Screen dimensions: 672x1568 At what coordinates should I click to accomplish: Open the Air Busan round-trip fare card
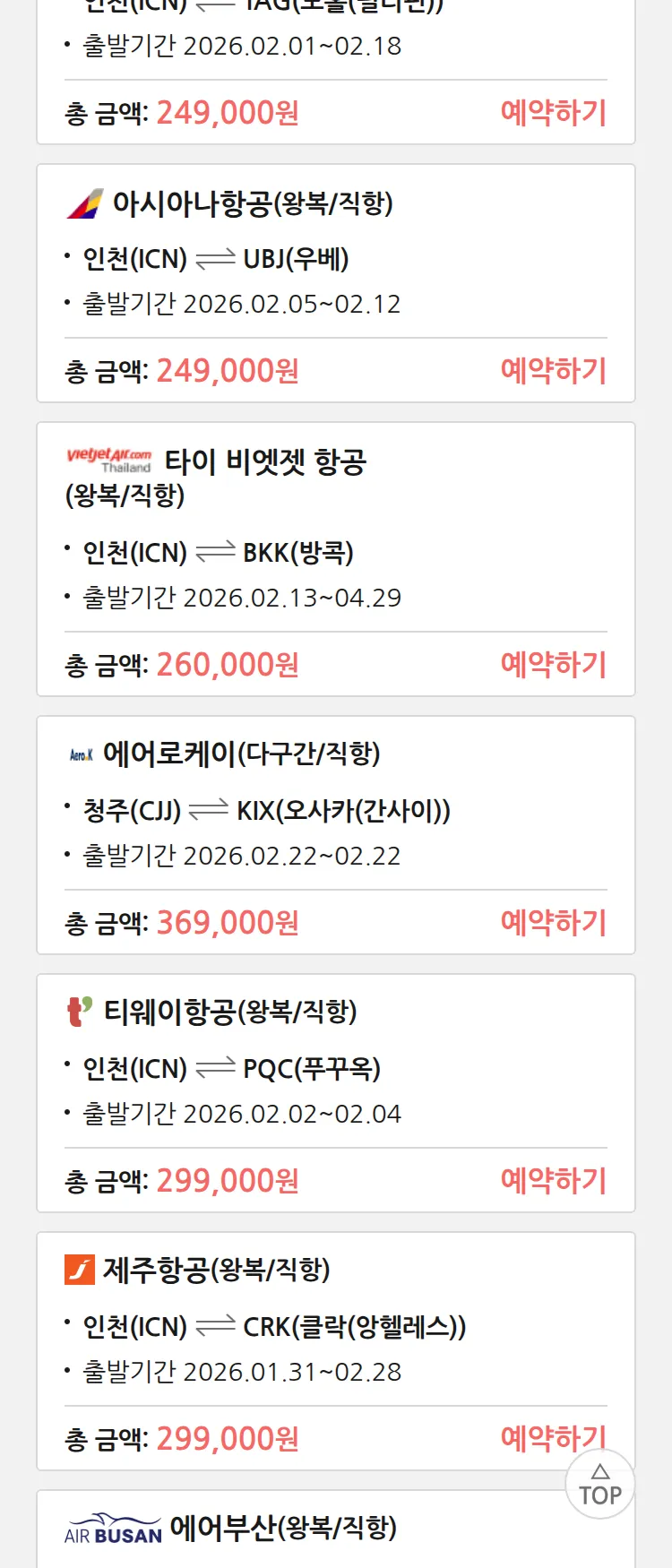click(x=282, y=1529)
